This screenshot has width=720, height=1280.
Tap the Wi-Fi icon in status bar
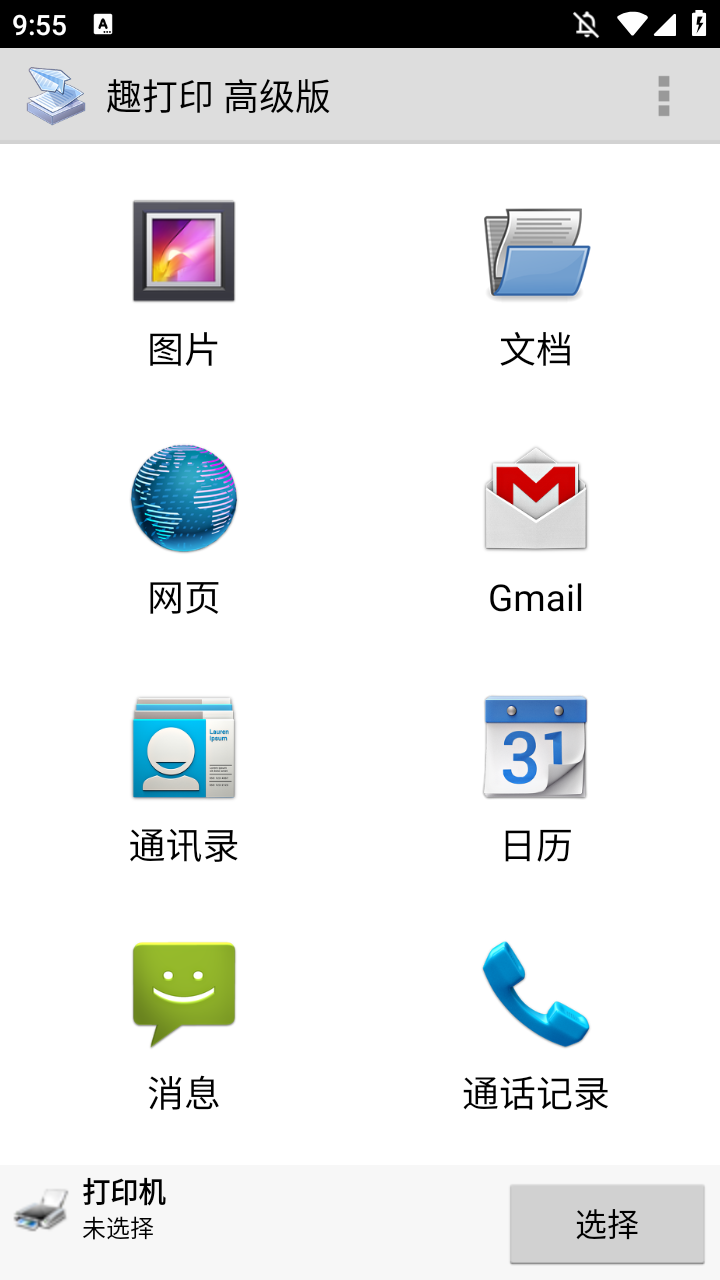coord(633,22)
